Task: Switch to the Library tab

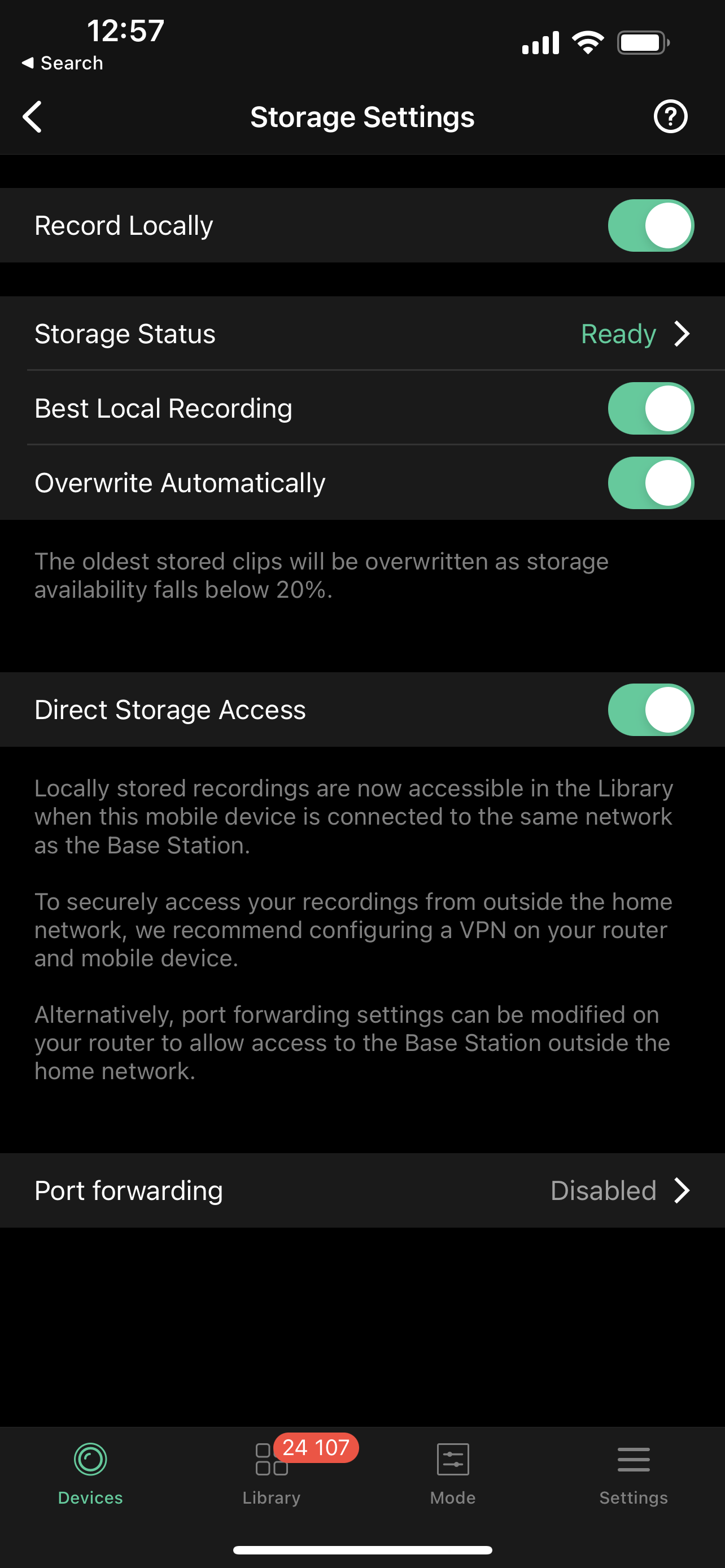Action: [272, 1473]
